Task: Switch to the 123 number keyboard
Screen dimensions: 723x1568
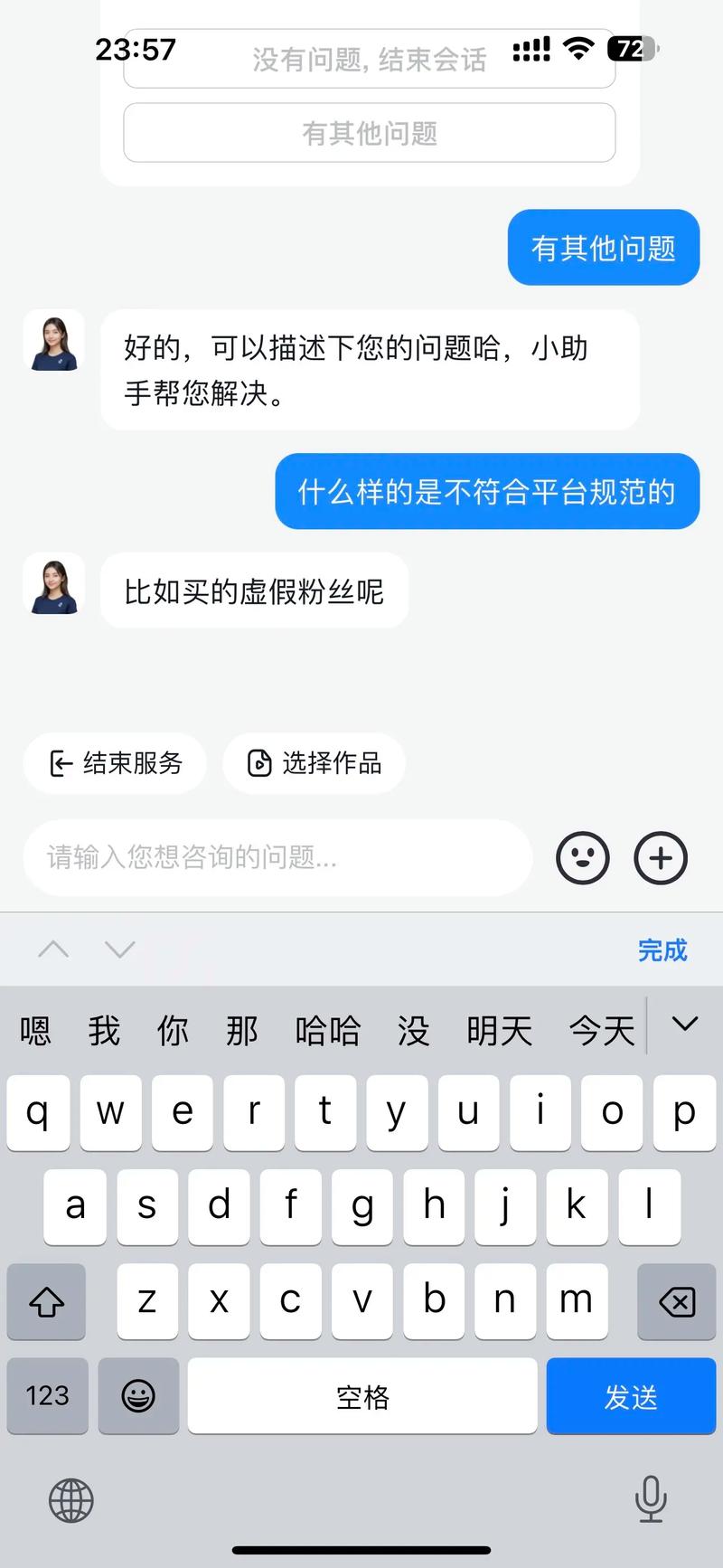Action: coord(47,1396)
